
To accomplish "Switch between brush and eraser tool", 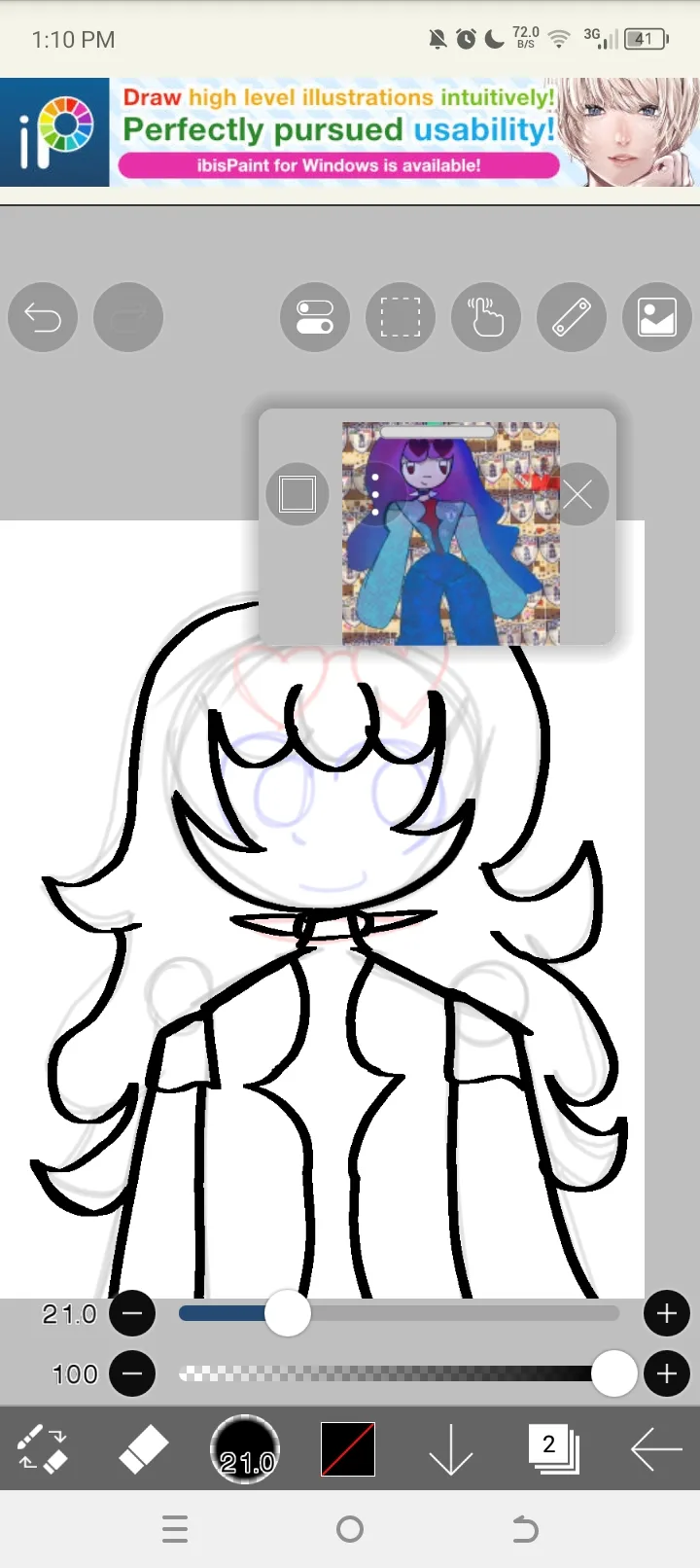I will pyautogui.click(x=42, y=1448).
